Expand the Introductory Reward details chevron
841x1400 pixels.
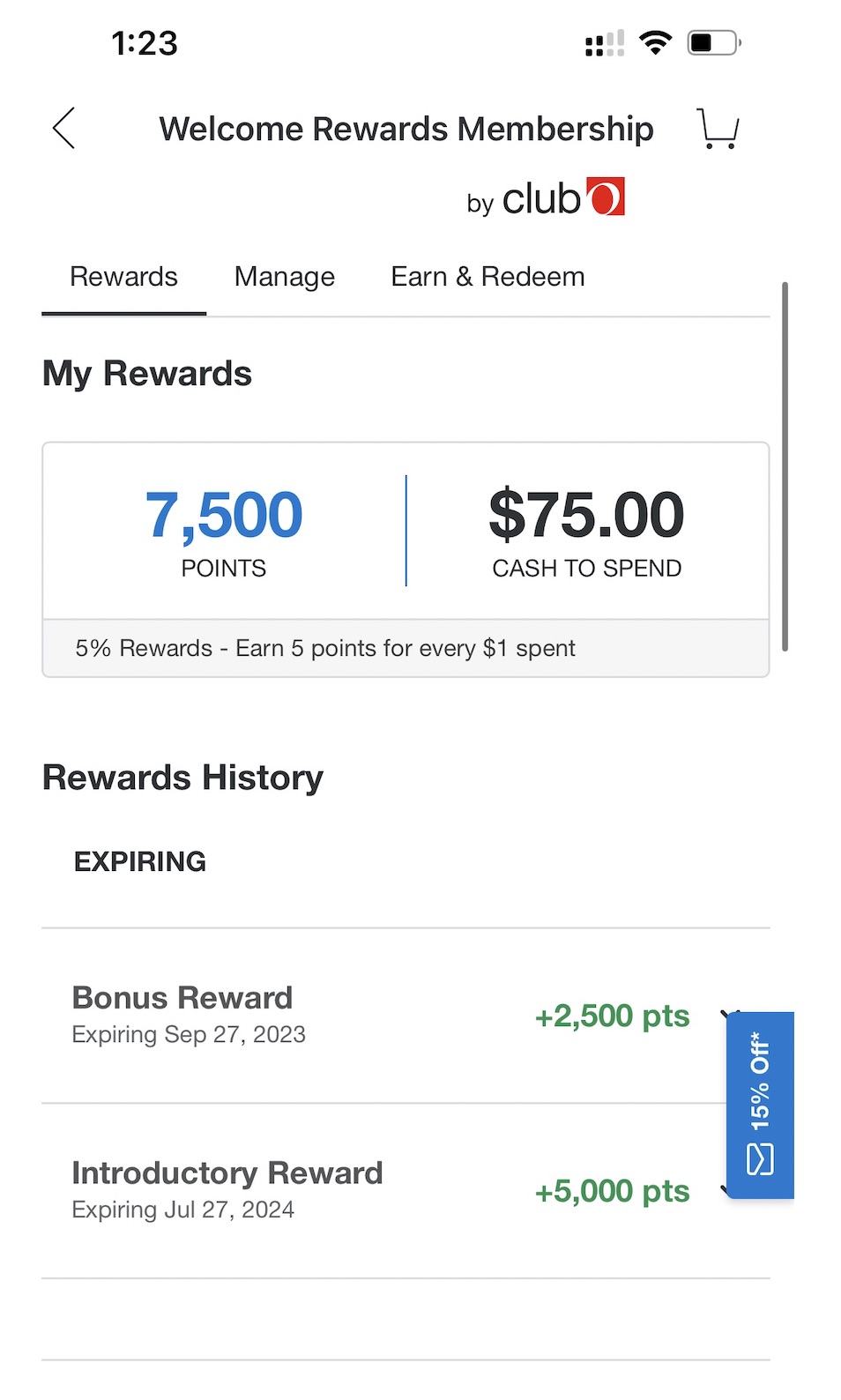734,1191
